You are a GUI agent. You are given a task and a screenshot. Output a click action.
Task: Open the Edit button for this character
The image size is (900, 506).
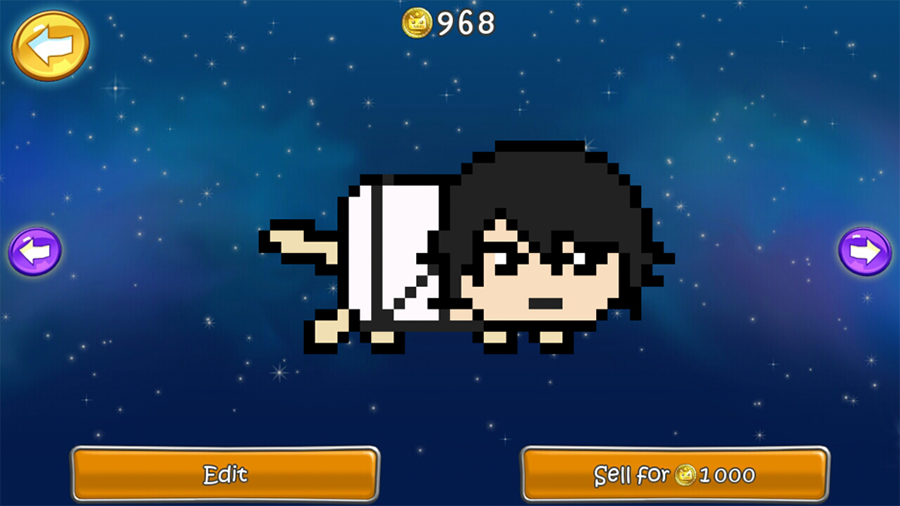[225, 474]
